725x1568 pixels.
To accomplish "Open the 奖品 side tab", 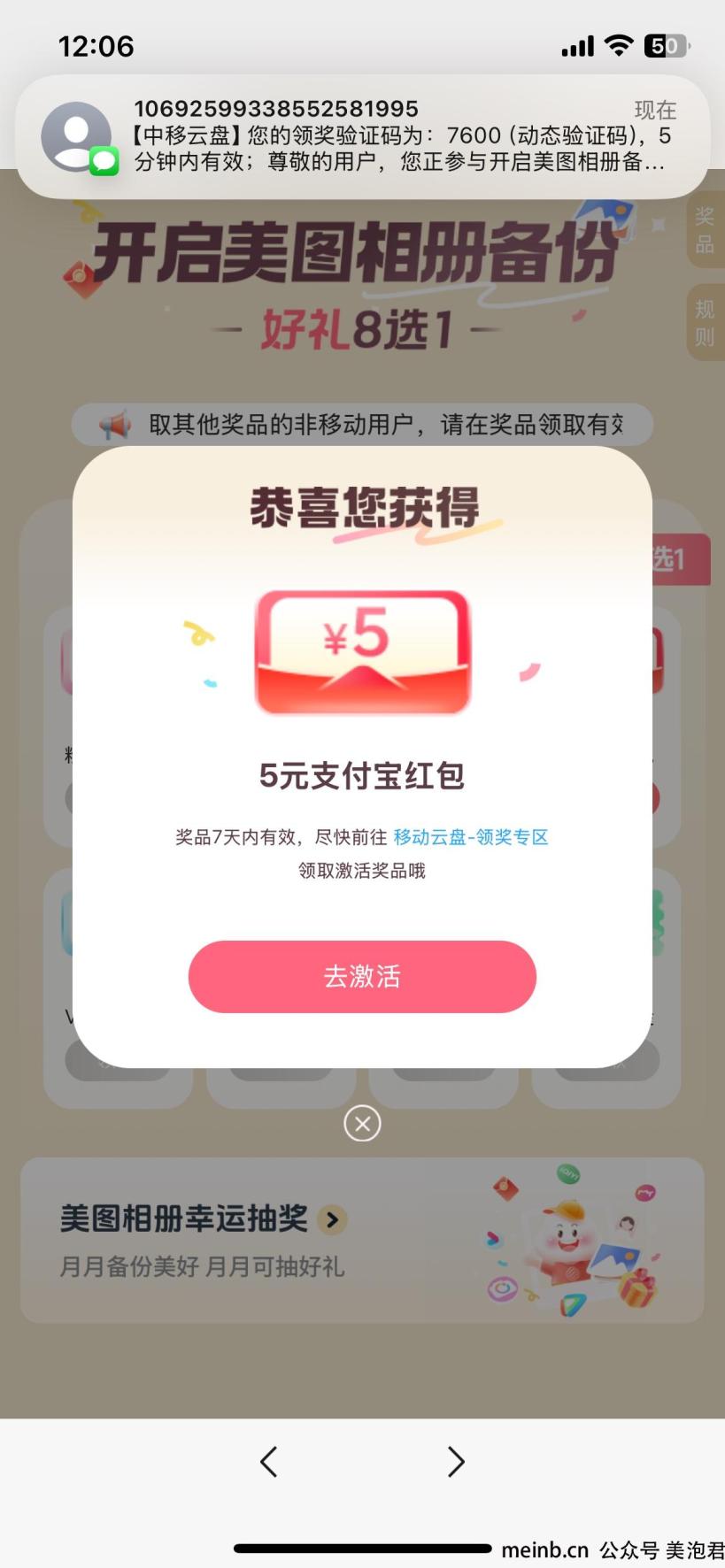I will click(x=705, y=230).
